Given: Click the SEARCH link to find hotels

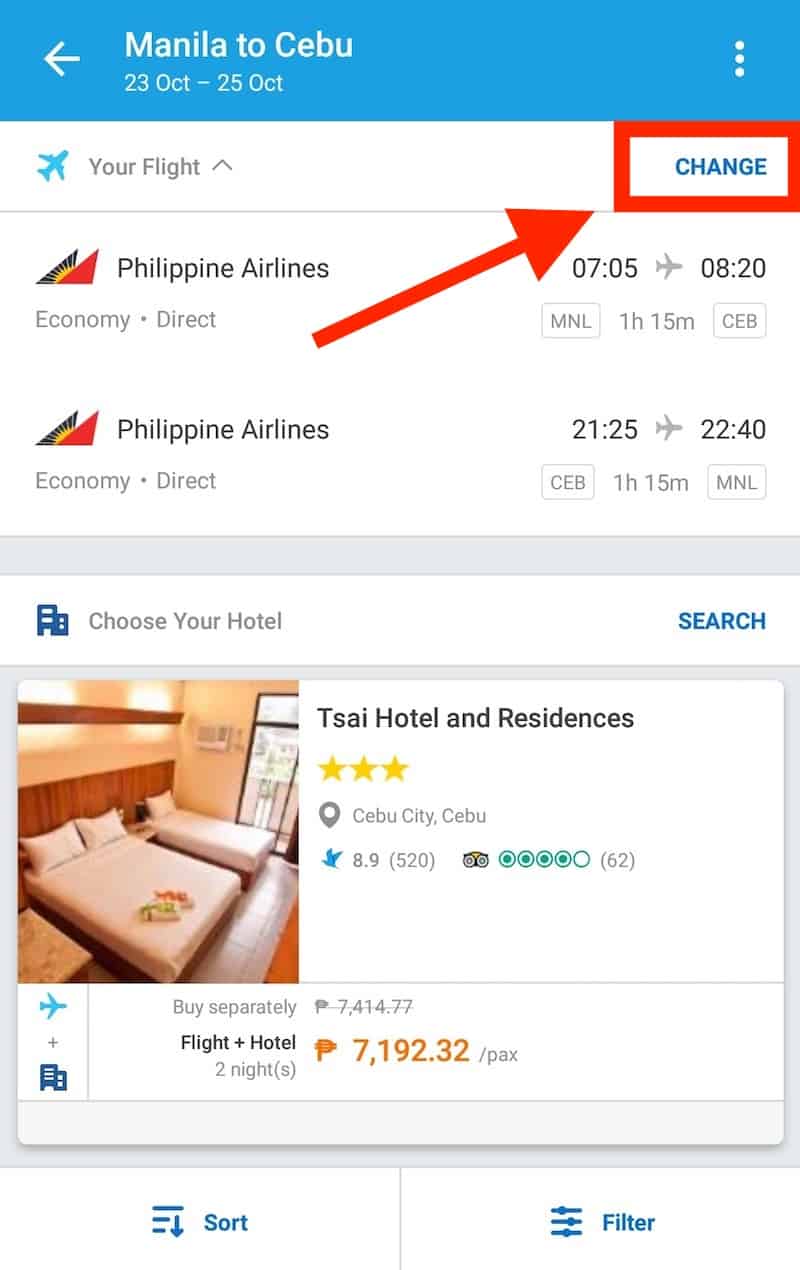Looking at the screenshot, I should click(x=722, y=620).
